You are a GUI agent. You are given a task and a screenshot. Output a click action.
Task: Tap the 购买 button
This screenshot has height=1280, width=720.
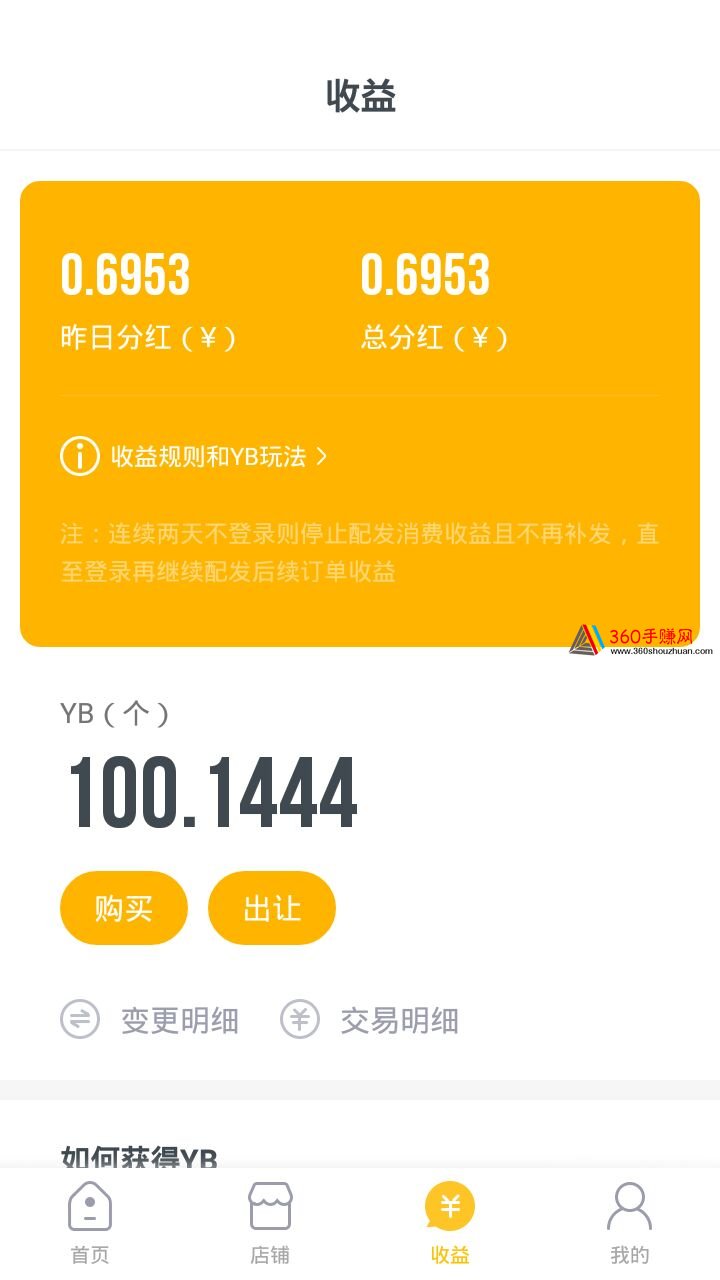[x=124, y=908]
